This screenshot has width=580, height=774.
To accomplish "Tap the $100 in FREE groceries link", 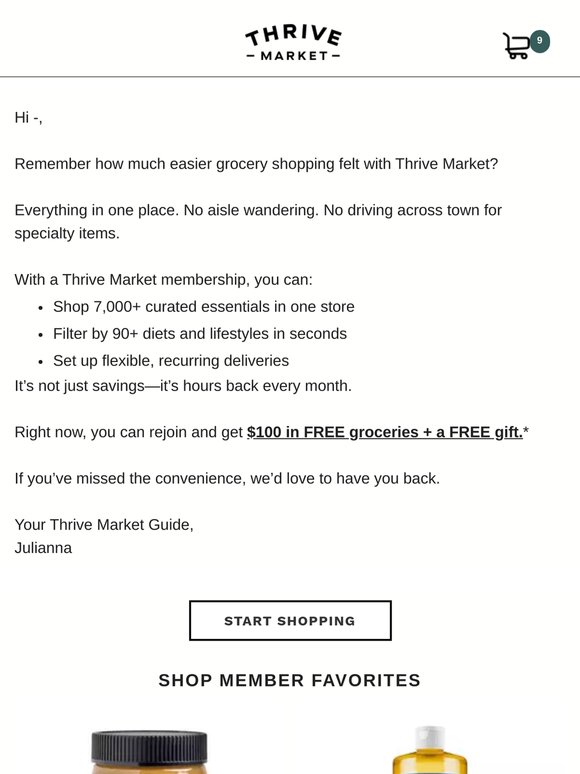I will coord(385,432).
